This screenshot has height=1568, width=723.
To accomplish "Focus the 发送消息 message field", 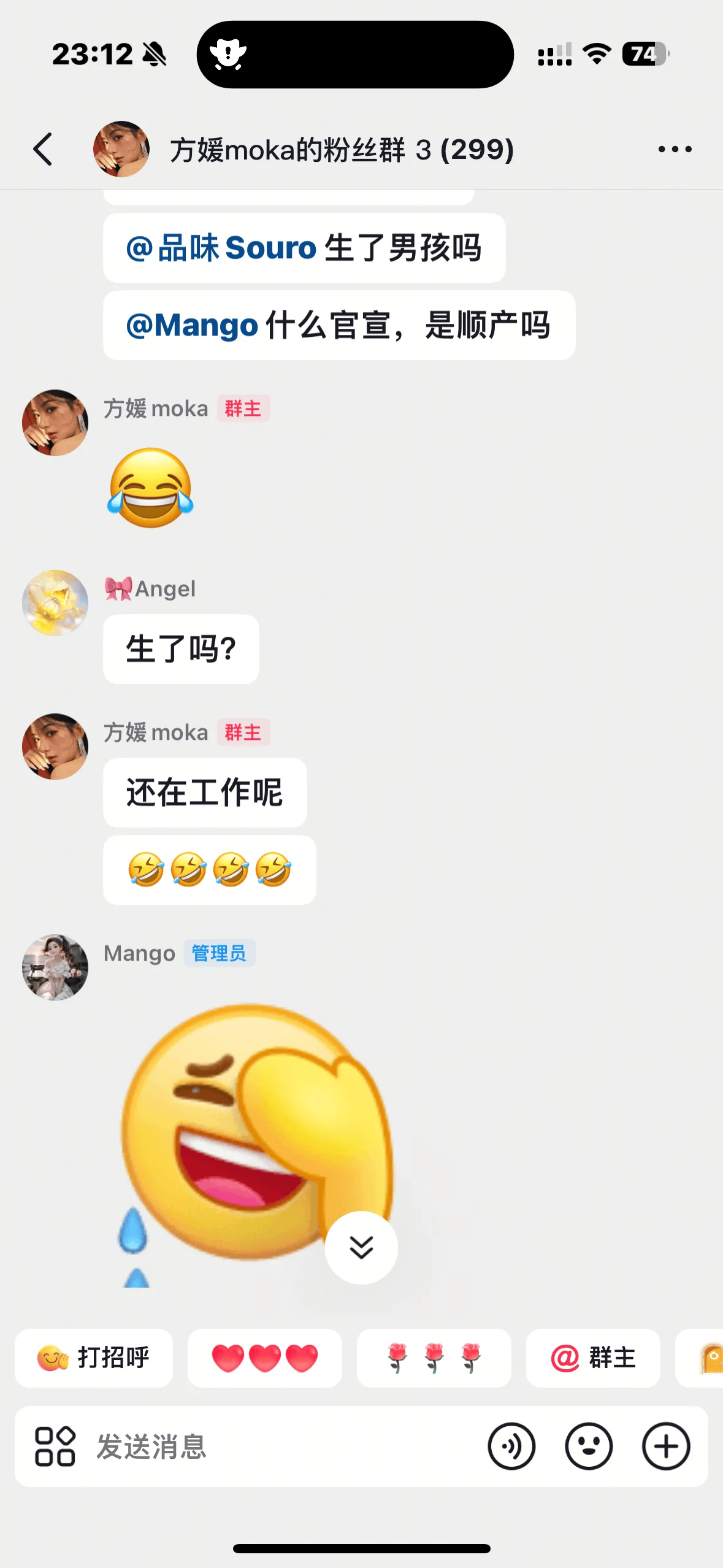I will pos(276,1447).
